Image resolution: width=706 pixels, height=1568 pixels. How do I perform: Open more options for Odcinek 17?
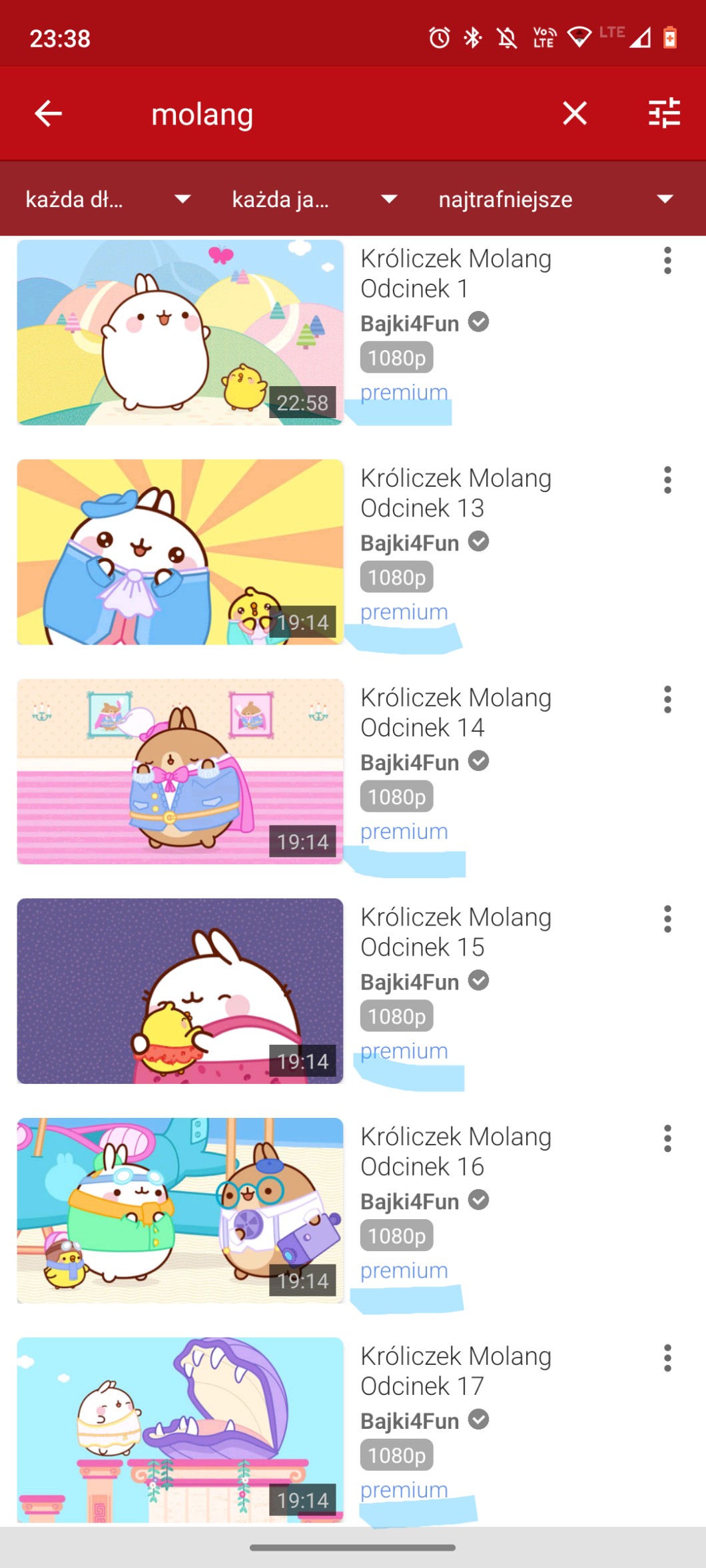pos(667,1358)
